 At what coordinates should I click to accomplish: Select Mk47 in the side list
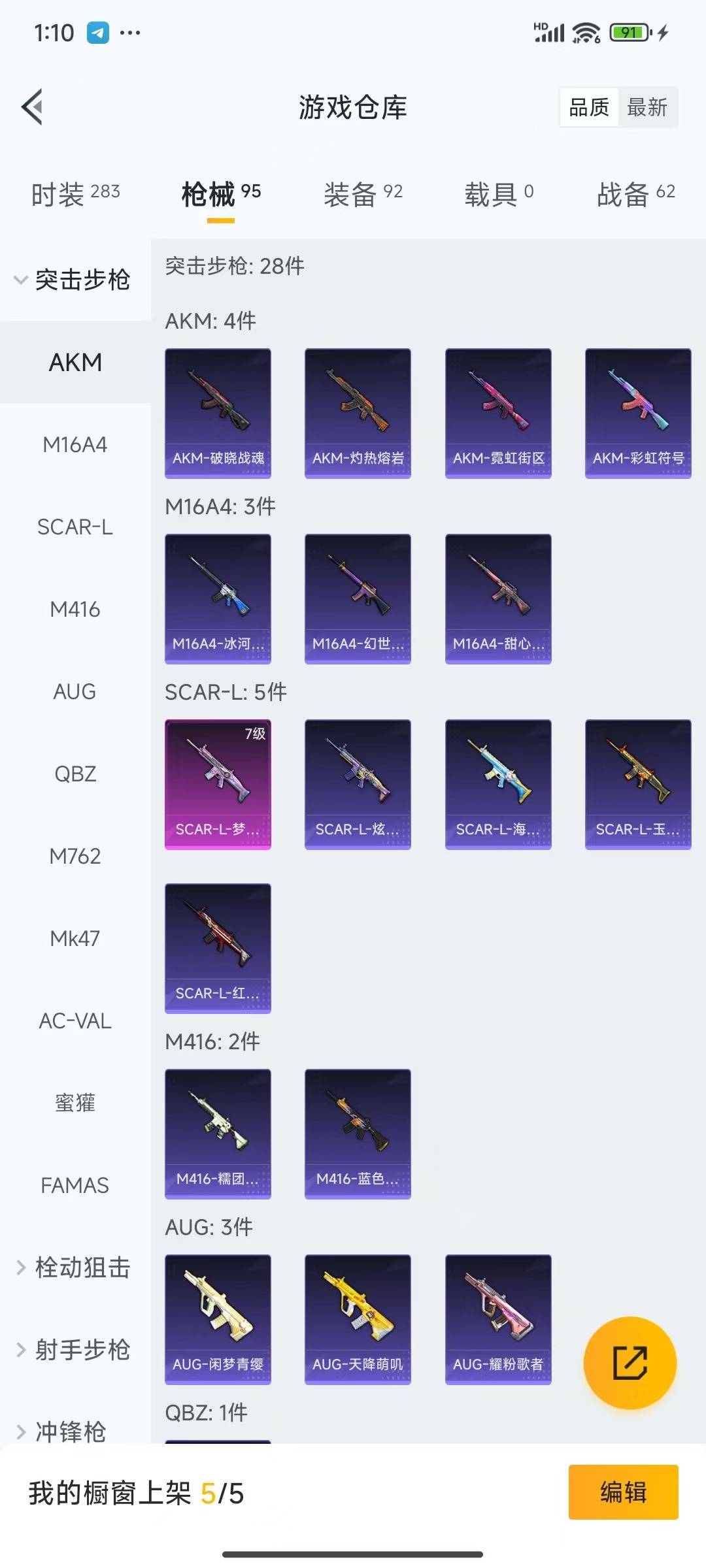click(x=75, y=939)
